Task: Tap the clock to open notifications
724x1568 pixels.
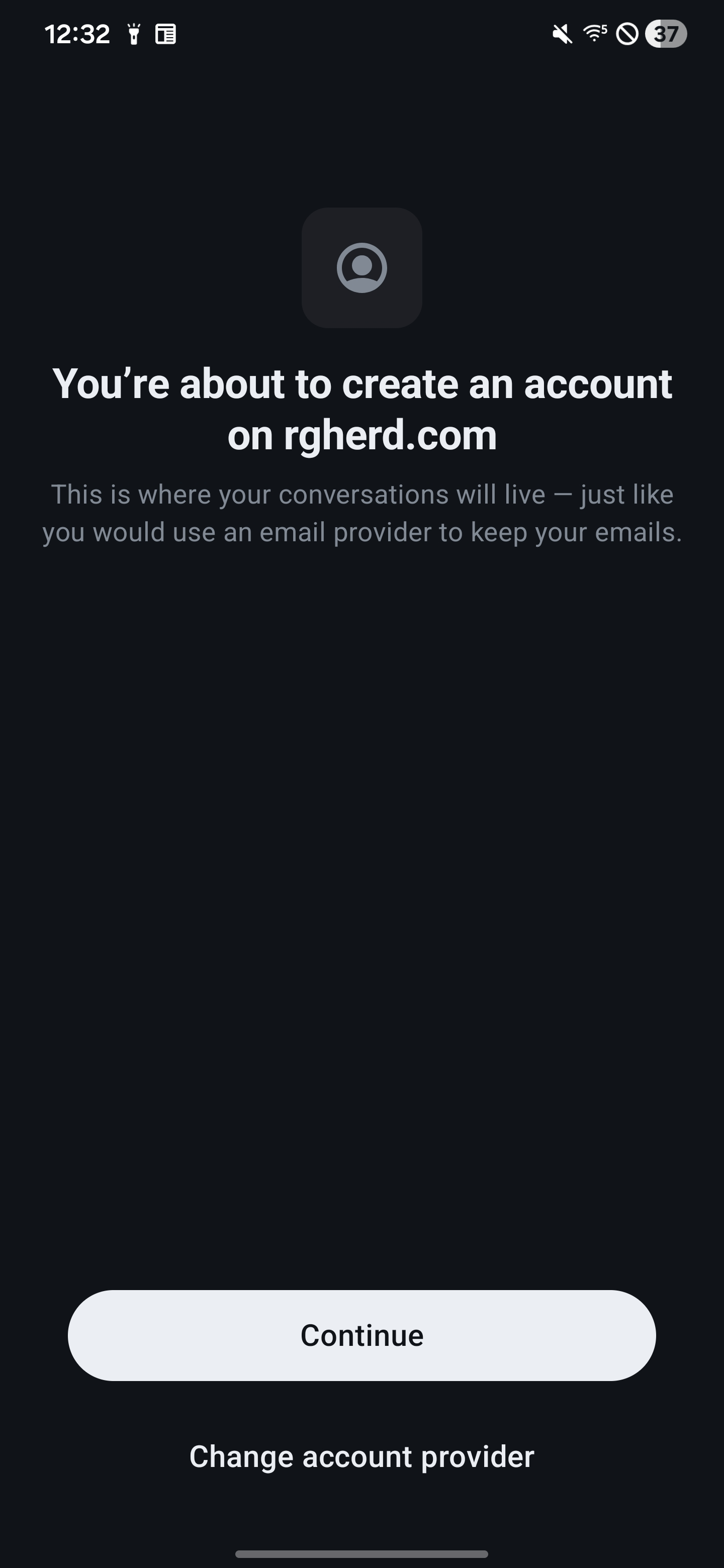Action: click(78, 34)
